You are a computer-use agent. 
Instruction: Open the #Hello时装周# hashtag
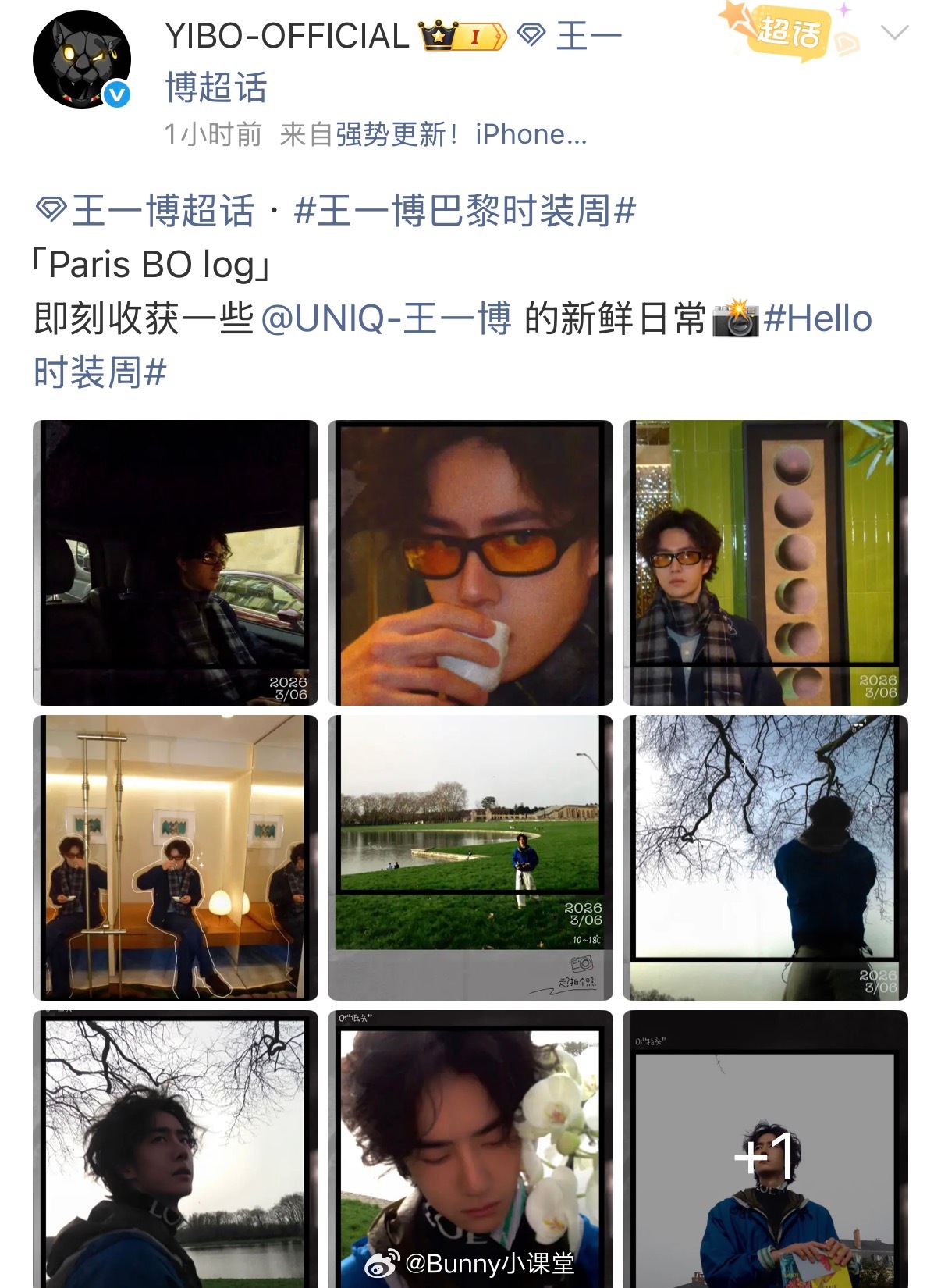tap(829, 318)
